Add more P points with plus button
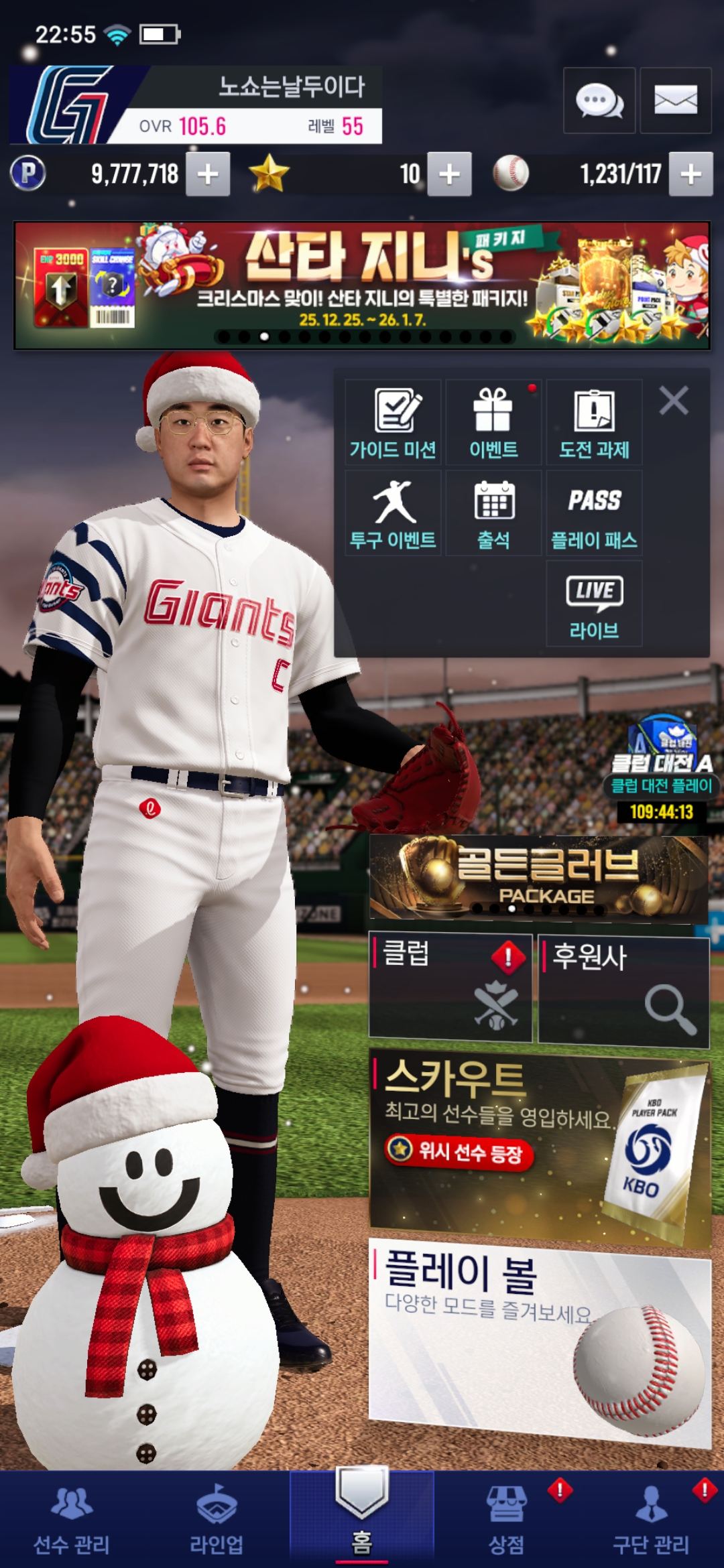 (208, 174)
